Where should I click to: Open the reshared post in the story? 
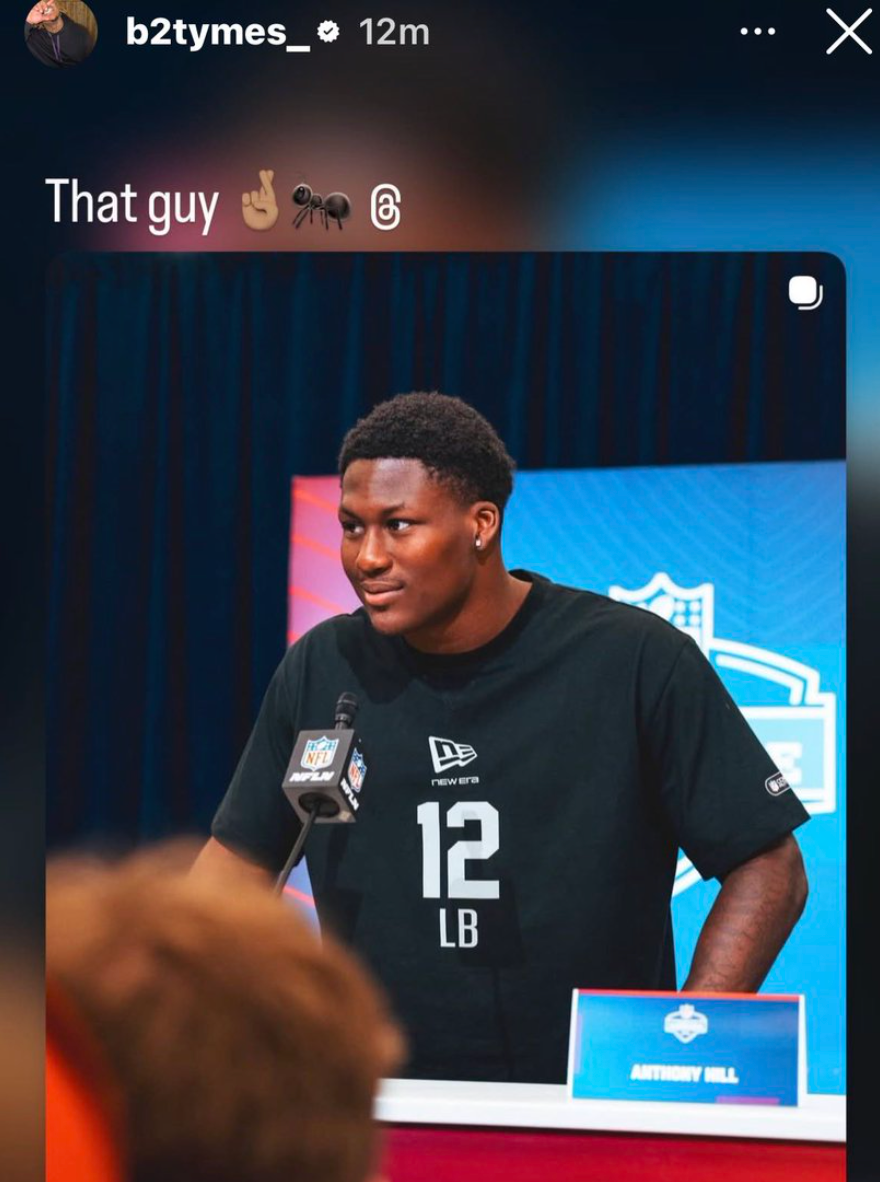[445, 700]
